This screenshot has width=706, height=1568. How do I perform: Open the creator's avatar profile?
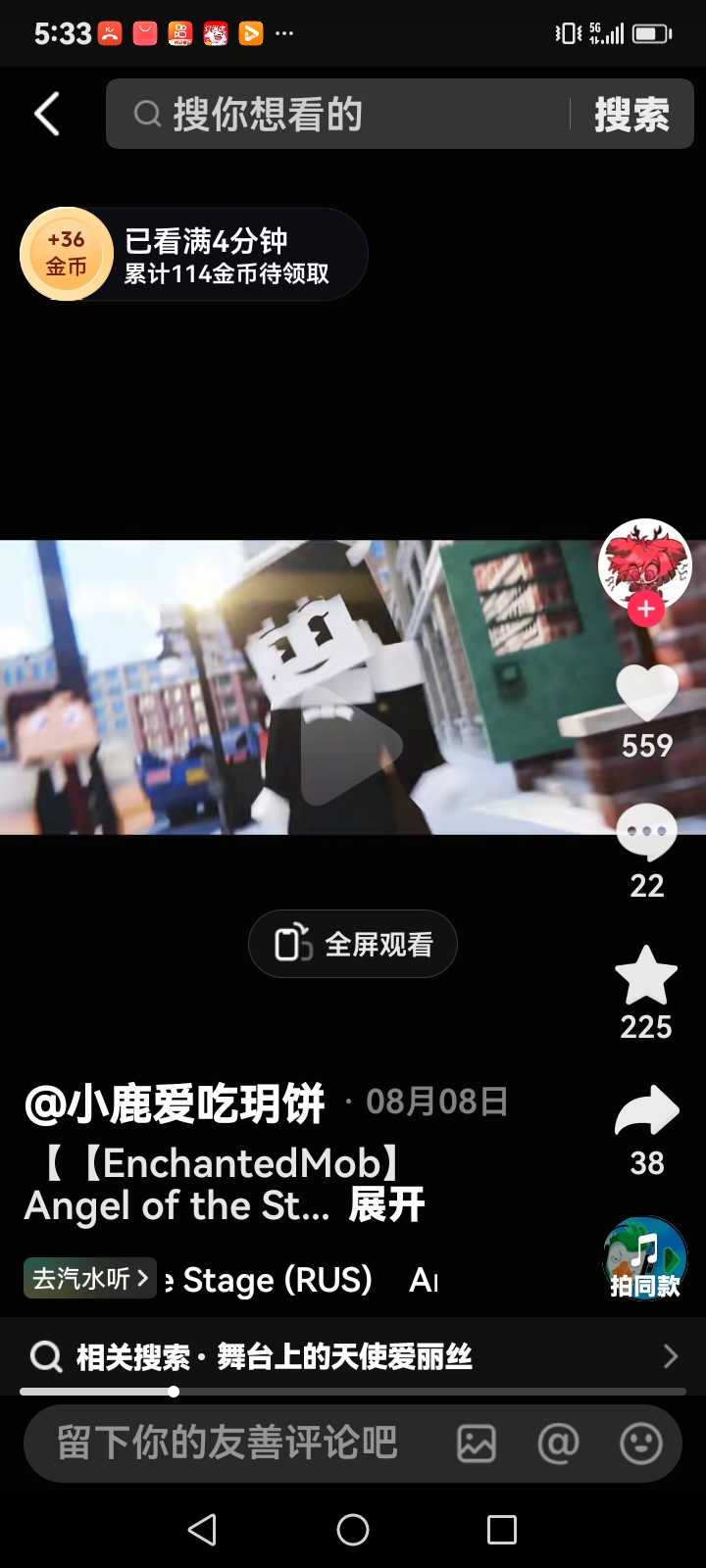click(644, 561)
